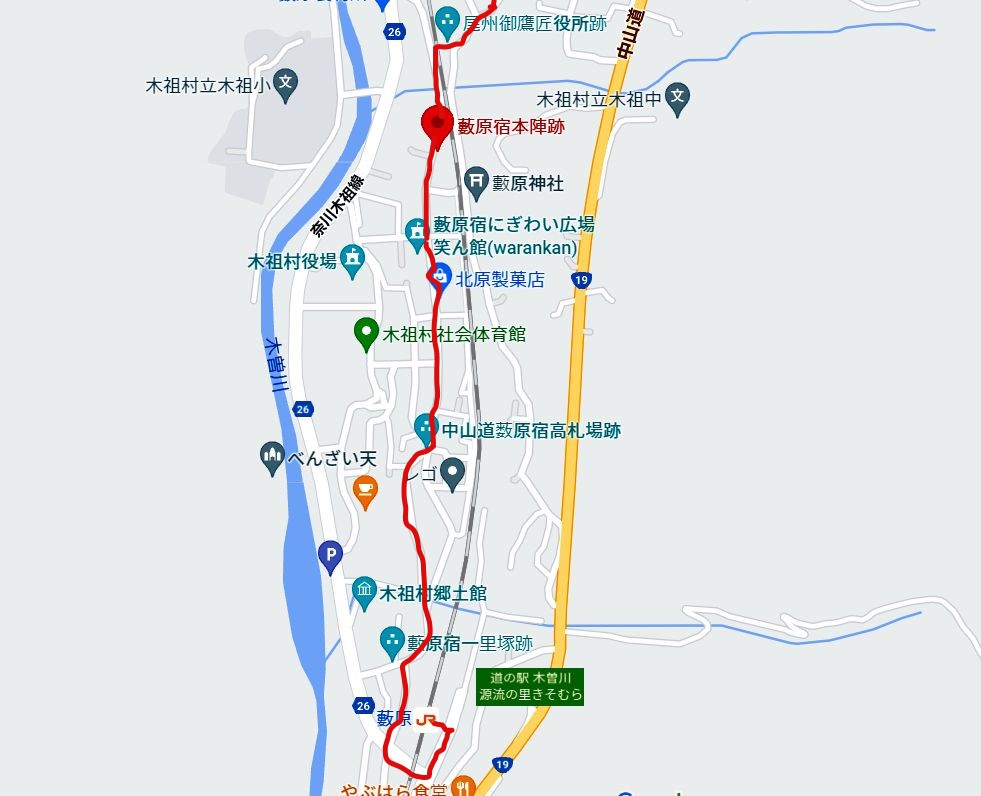981x796 pixels.
Task: Tap the 北原製菓店 shop marker
Action: pyautogui.click(x=438, y=279)
